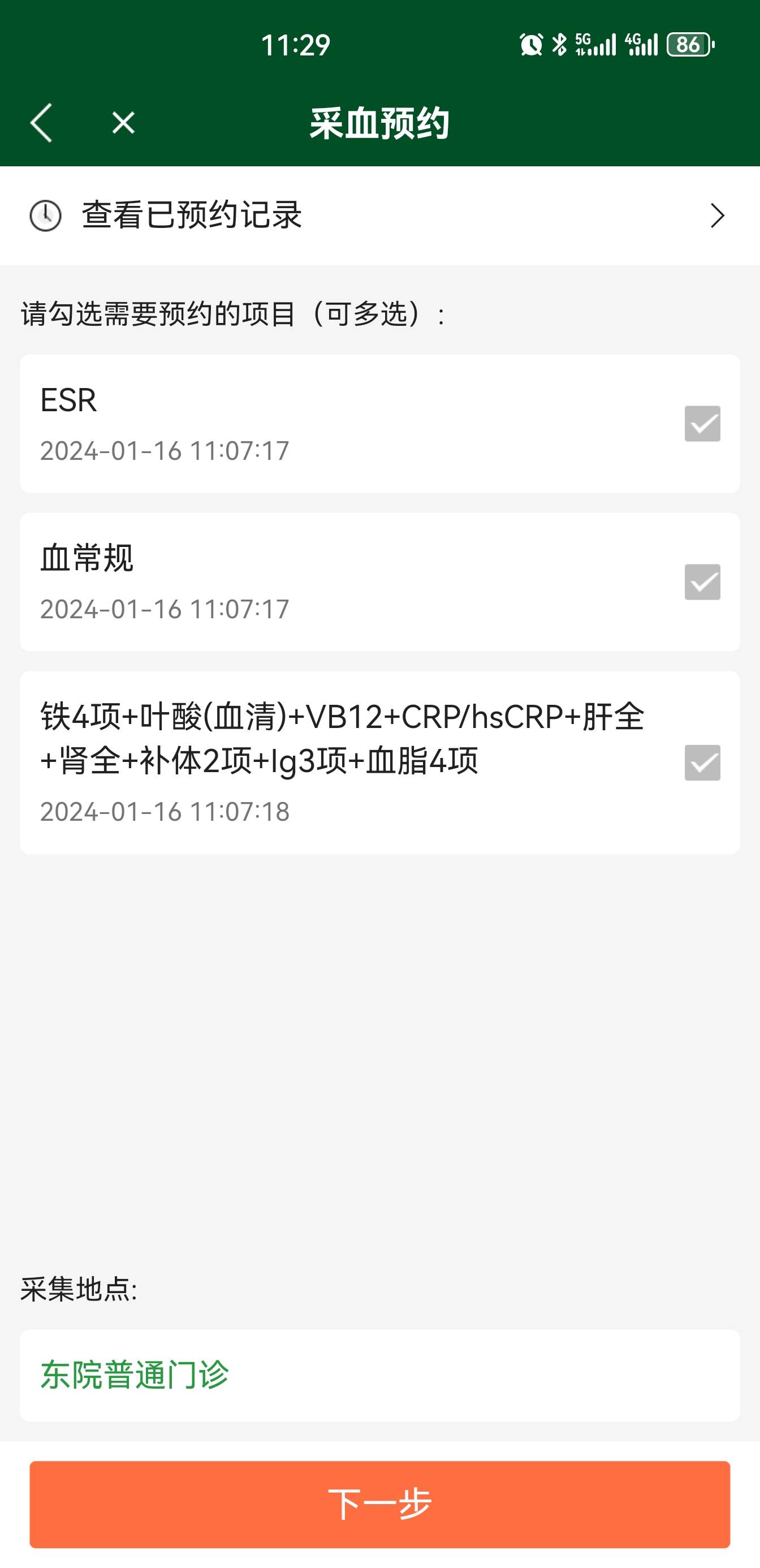This screenshot has width=760, height=1568.
Task: Expand the appointment records row chevron
Action: [x=718, y=216]
